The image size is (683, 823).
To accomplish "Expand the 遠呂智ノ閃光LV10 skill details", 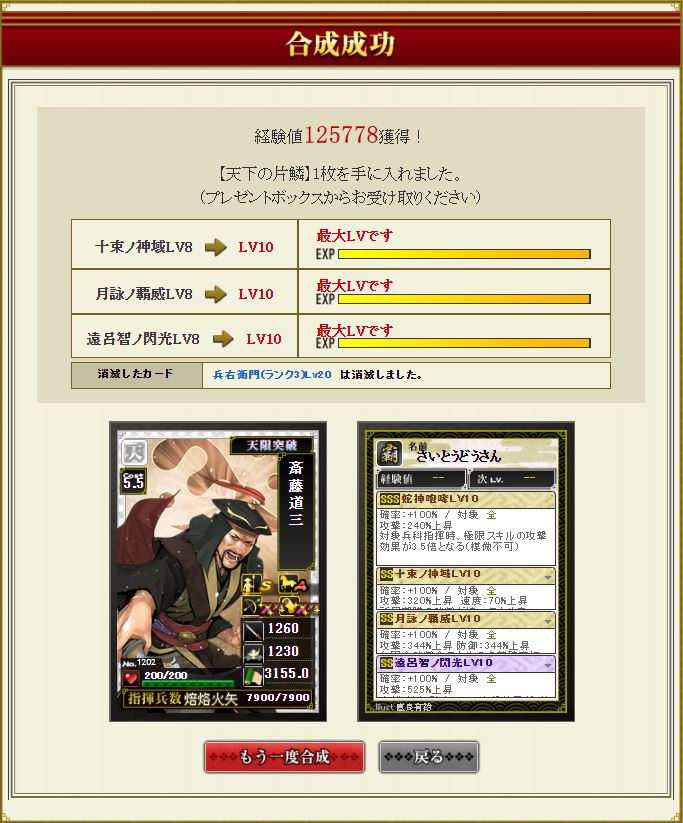I will (548, 665).
